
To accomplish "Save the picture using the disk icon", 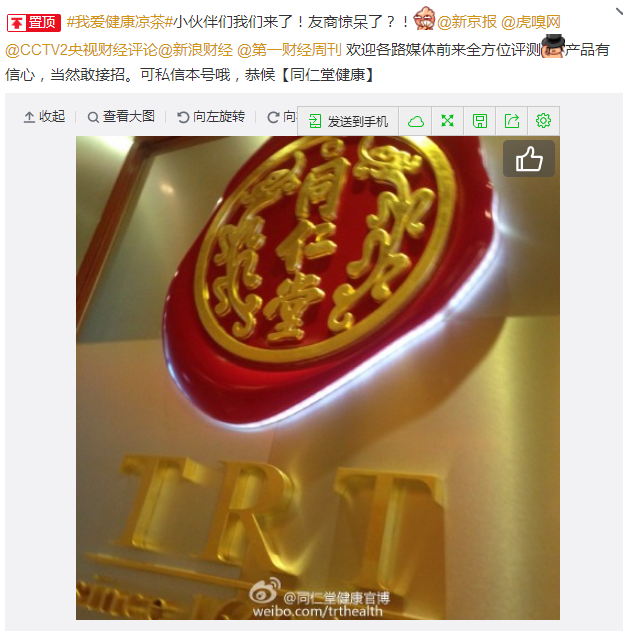I will click(480, 121).
